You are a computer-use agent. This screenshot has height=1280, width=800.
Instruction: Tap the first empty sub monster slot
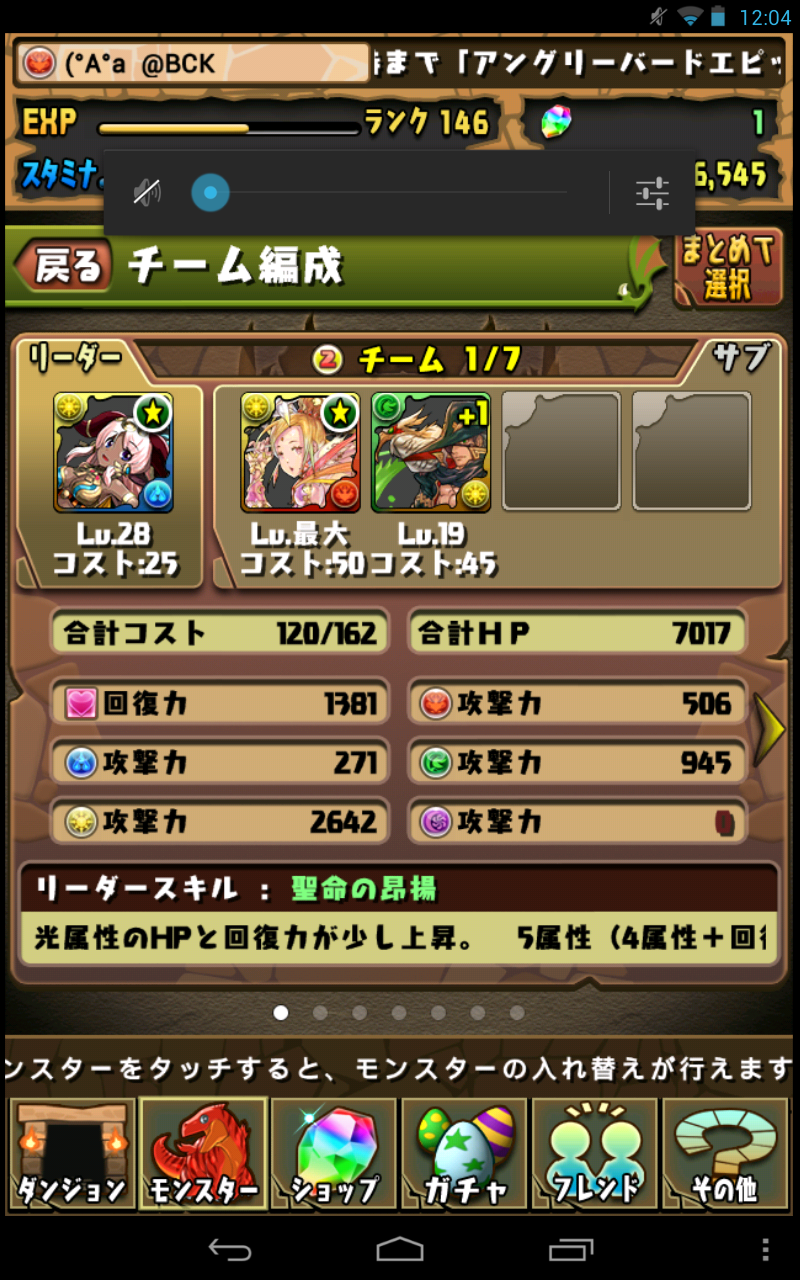[x=561, y=452]
